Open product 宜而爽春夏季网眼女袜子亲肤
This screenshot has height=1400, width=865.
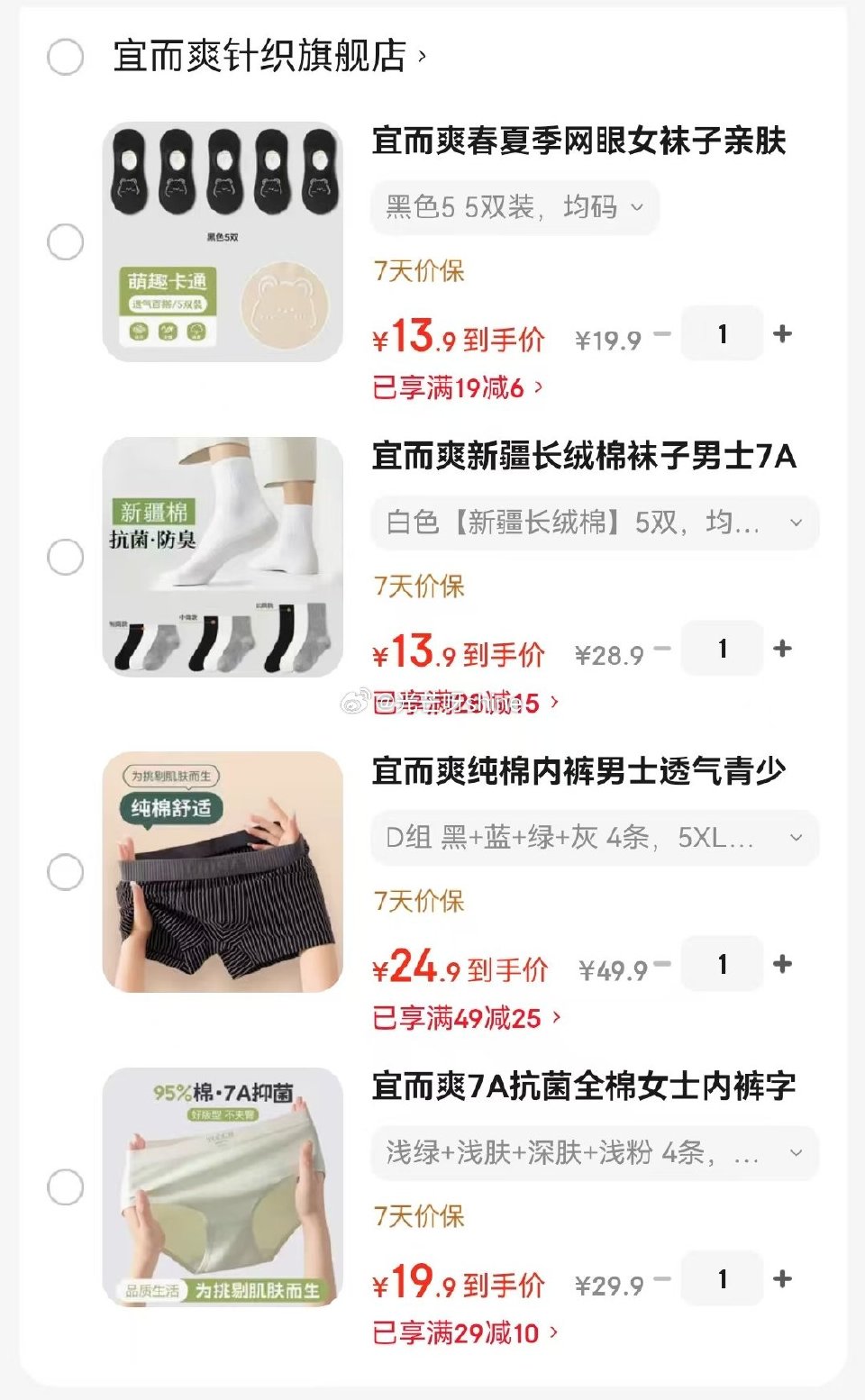pos(581,144)
